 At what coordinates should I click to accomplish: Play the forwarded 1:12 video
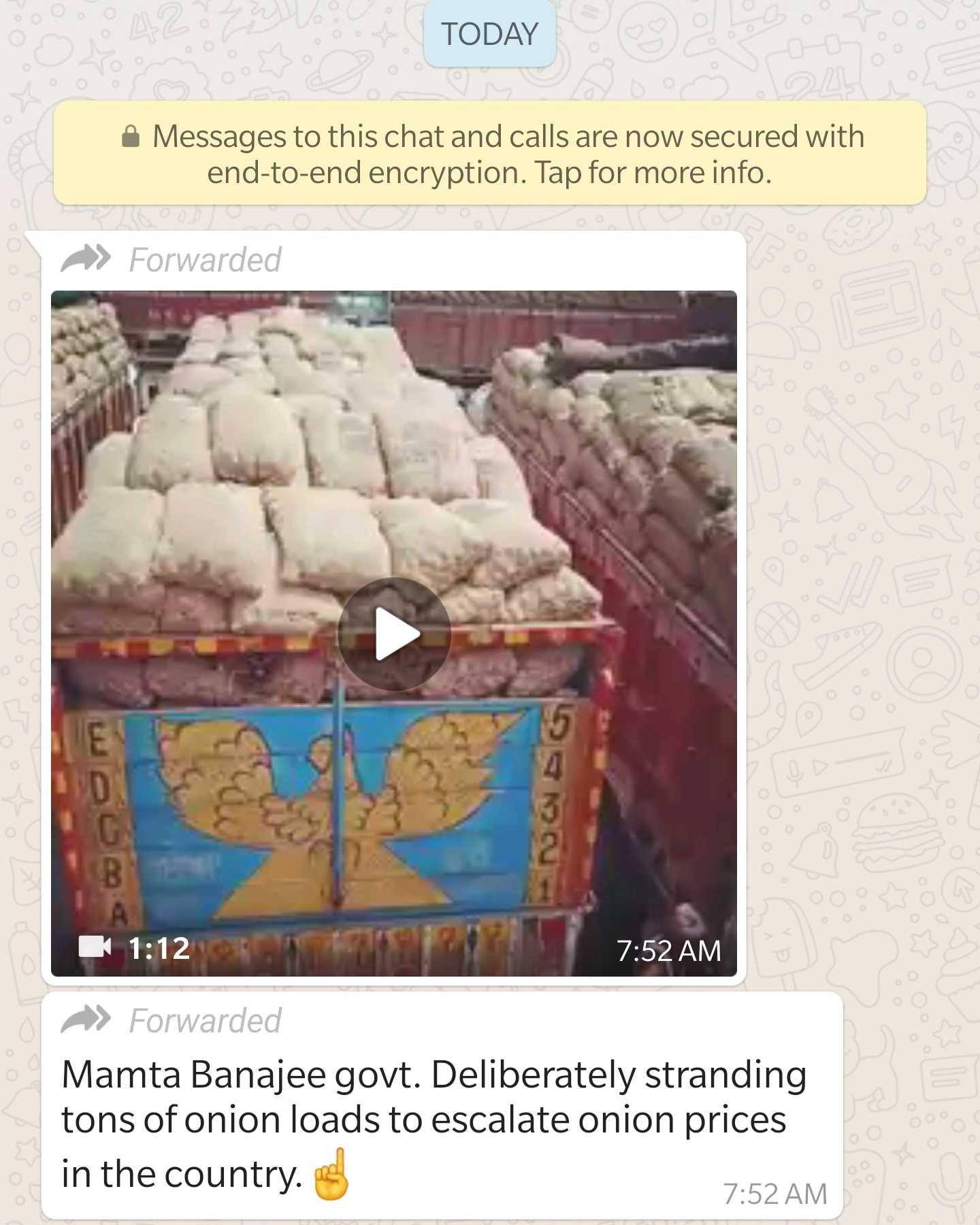coord(394,634)
